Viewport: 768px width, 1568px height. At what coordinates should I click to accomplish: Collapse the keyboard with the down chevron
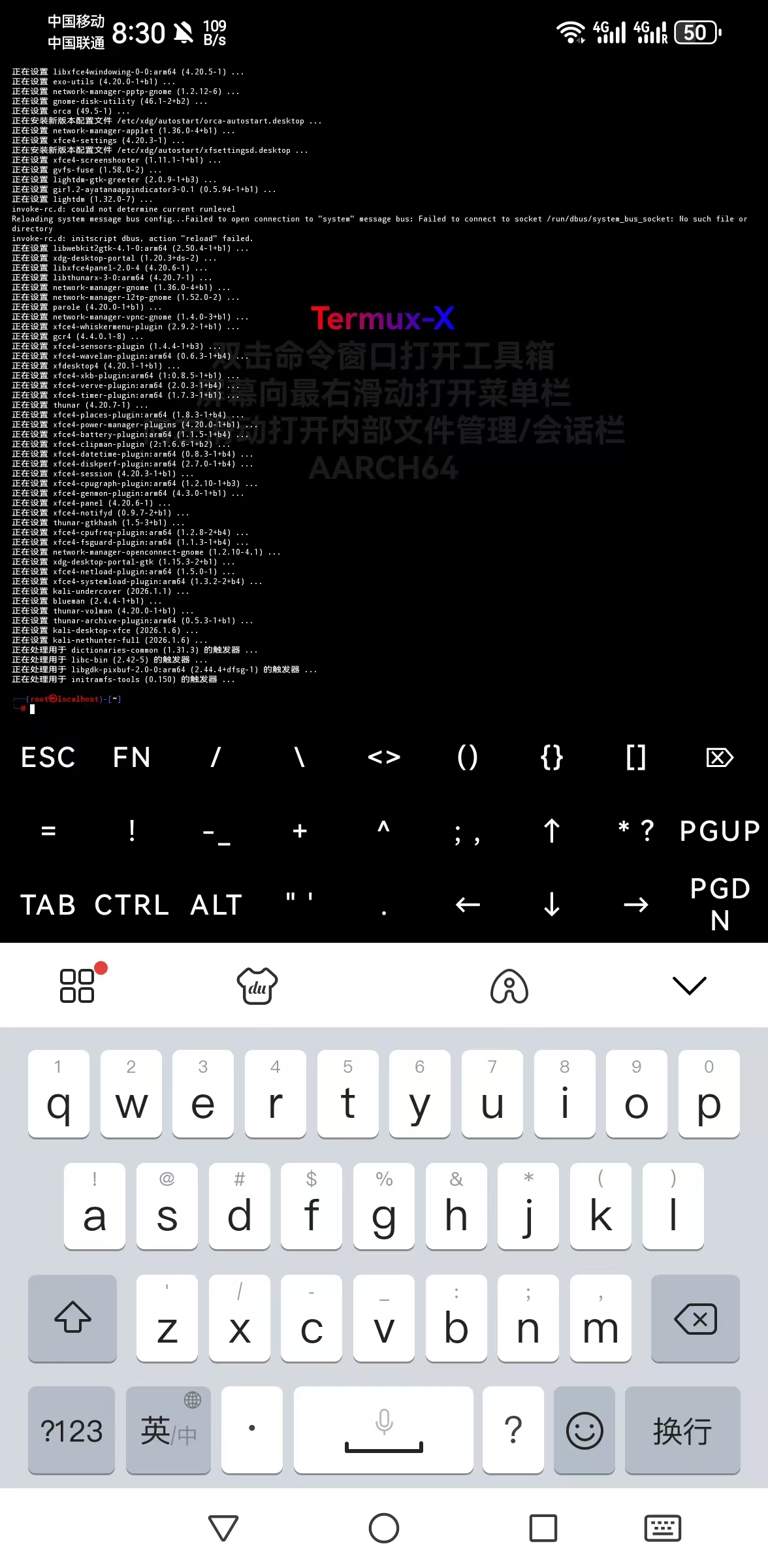pyautogui.click(x=690, y=985)
